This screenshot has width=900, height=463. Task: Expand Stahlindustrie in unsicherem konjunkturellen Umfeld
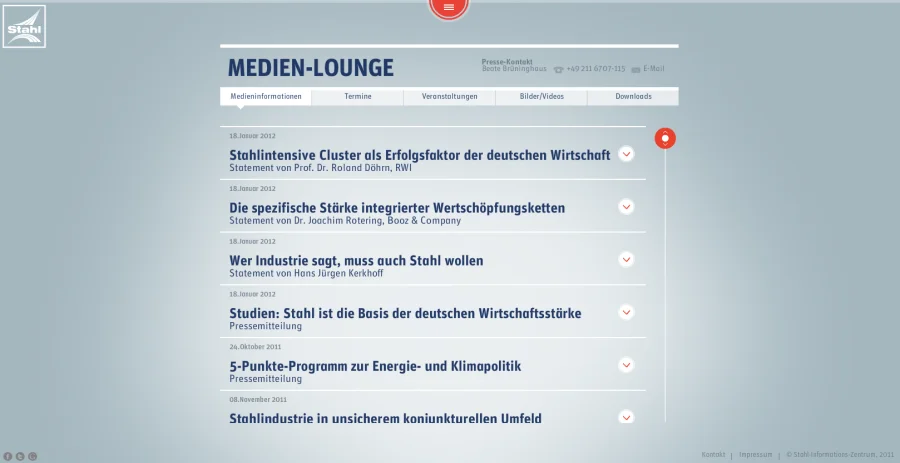coord(626,417)
